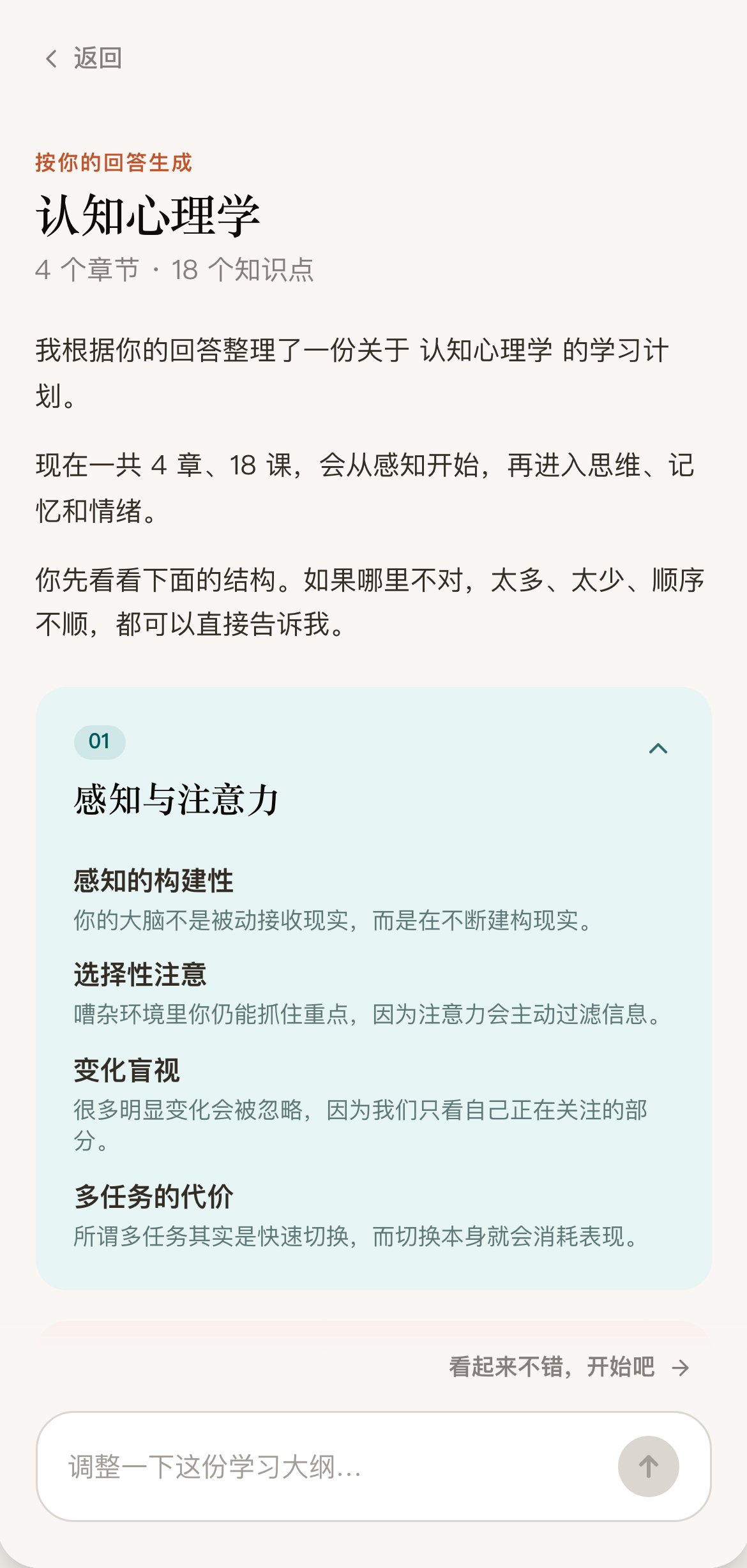Send the message with the arrow button
747x1568 pixels.
(x=648, y=1466)
